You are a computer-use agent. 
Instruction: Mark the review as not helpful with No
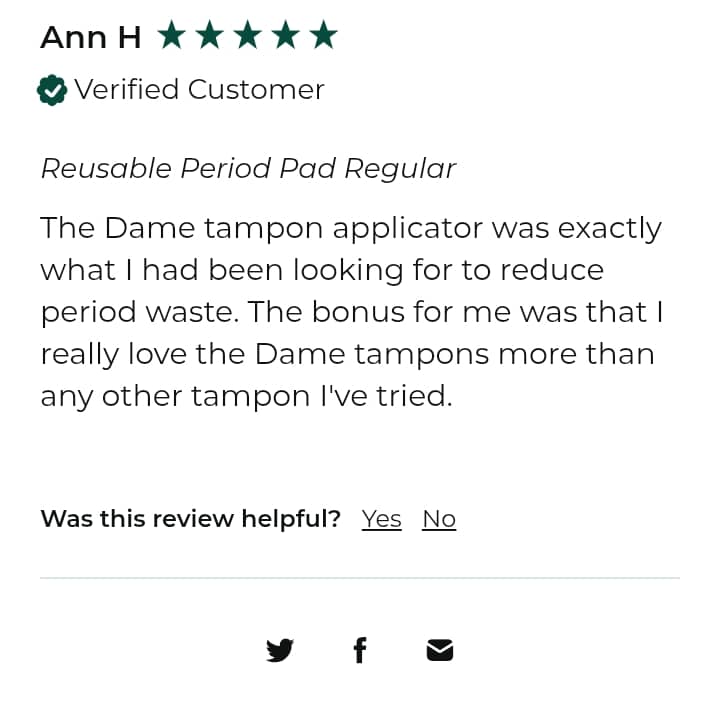click(439, 519)
